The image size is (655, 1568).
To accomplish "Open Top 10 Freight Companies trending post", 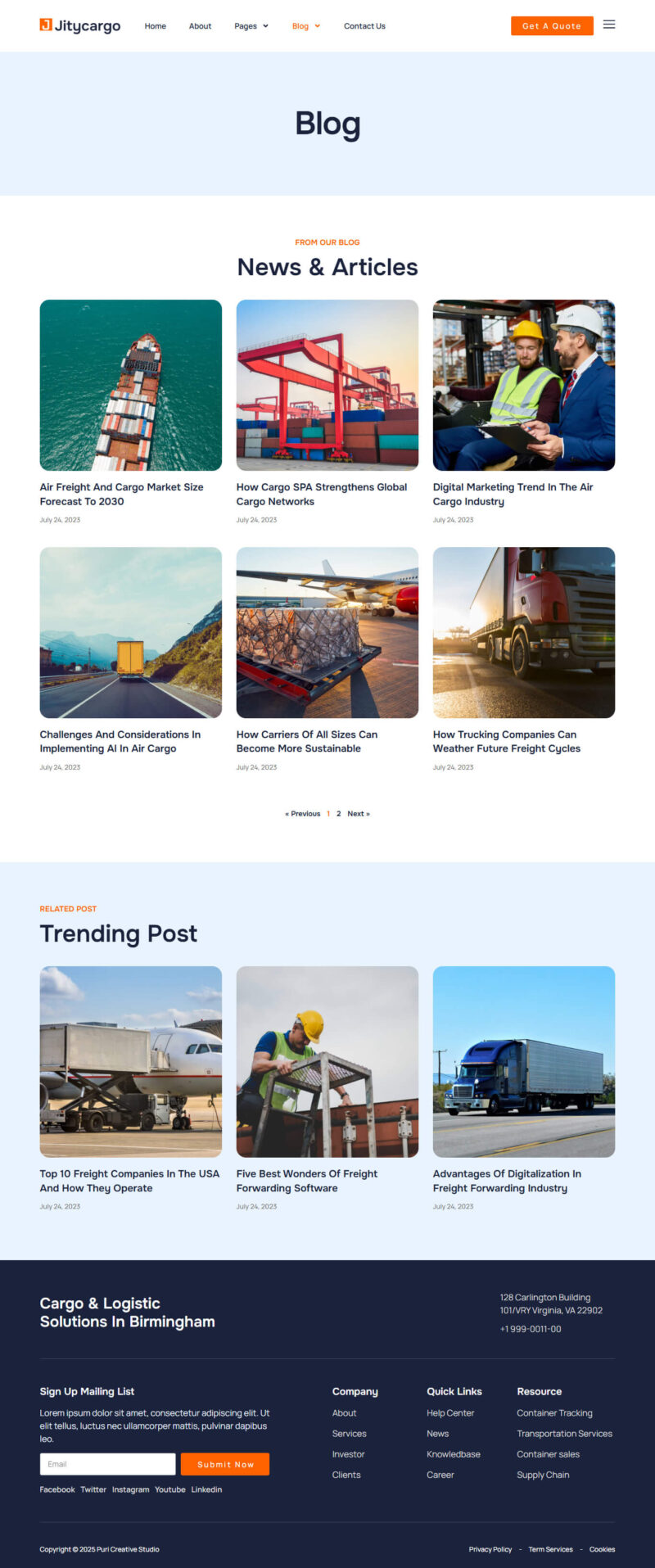I will (129, 1181).
